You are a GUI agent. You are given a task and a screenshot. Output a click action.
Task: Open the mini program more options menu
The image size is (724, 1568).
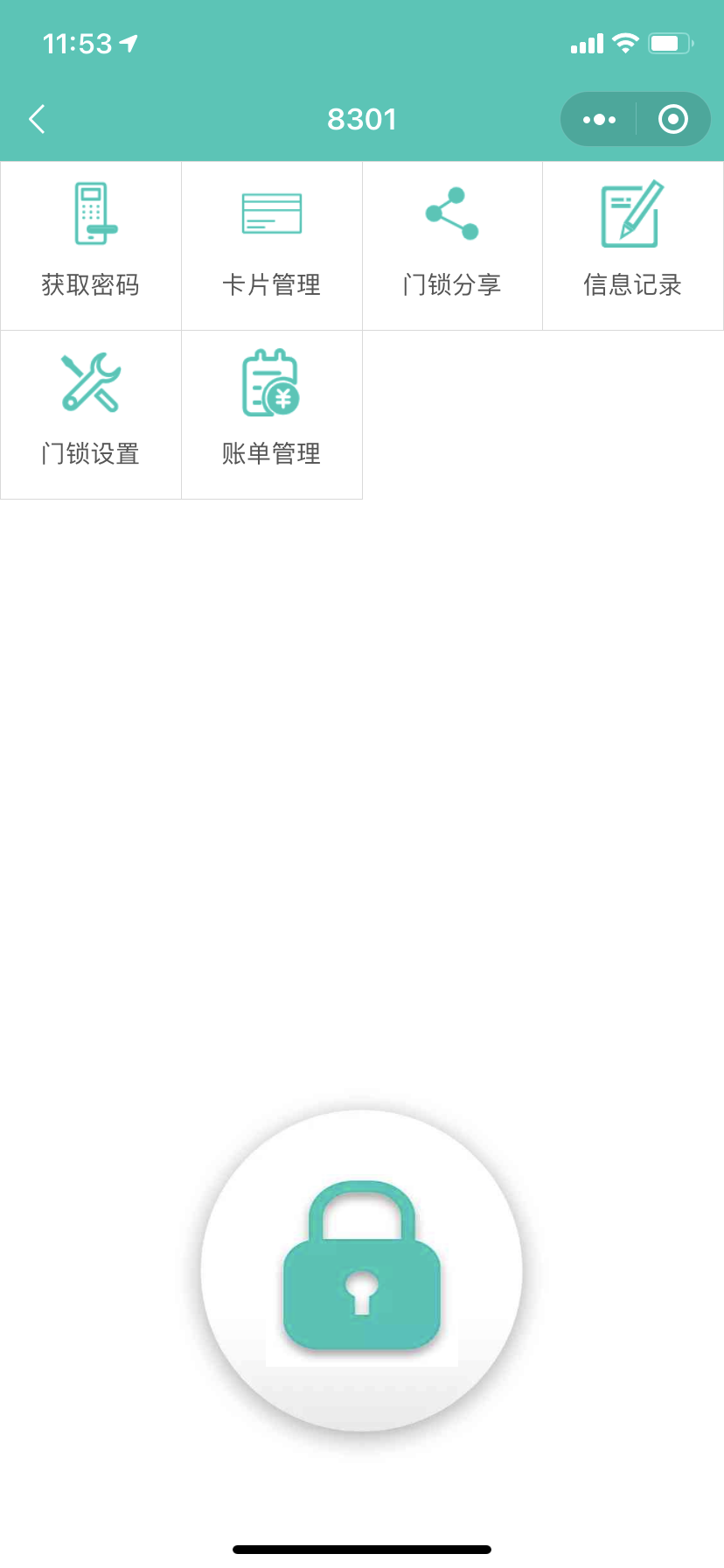pyautogui.click(x=599, y=119)
